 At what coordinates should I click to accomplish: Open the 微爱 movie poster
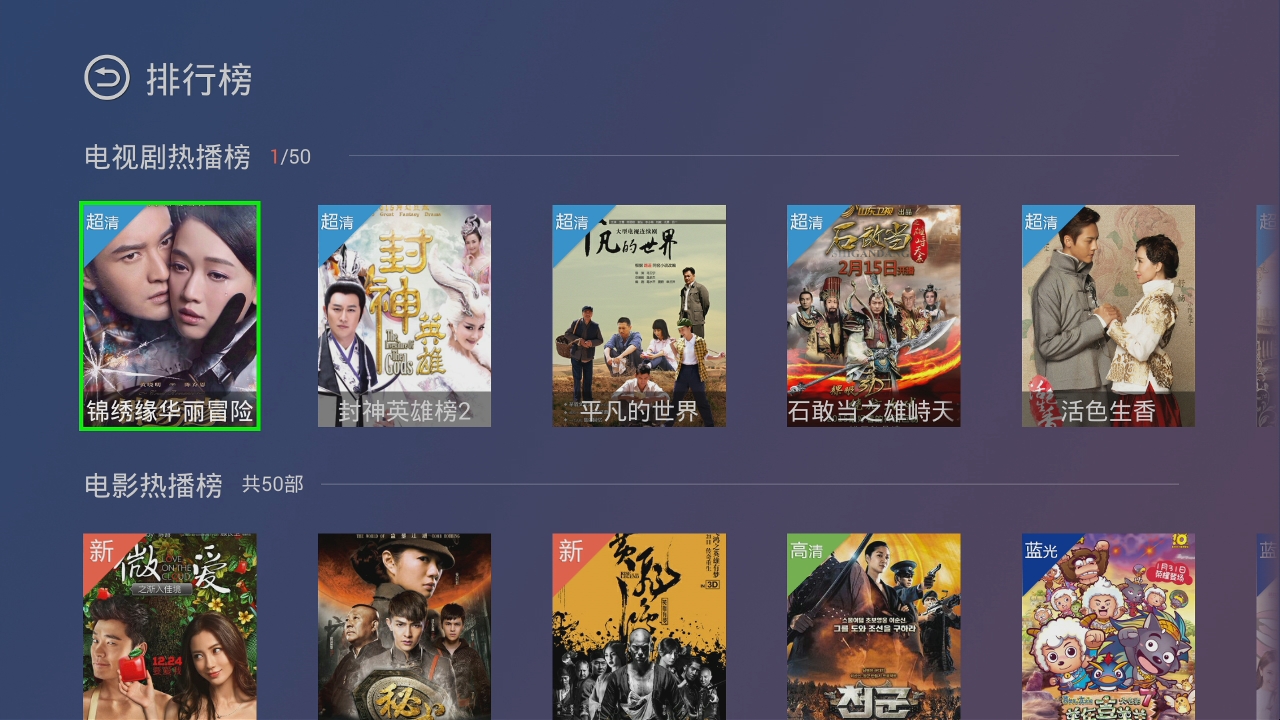coord(170,626)
